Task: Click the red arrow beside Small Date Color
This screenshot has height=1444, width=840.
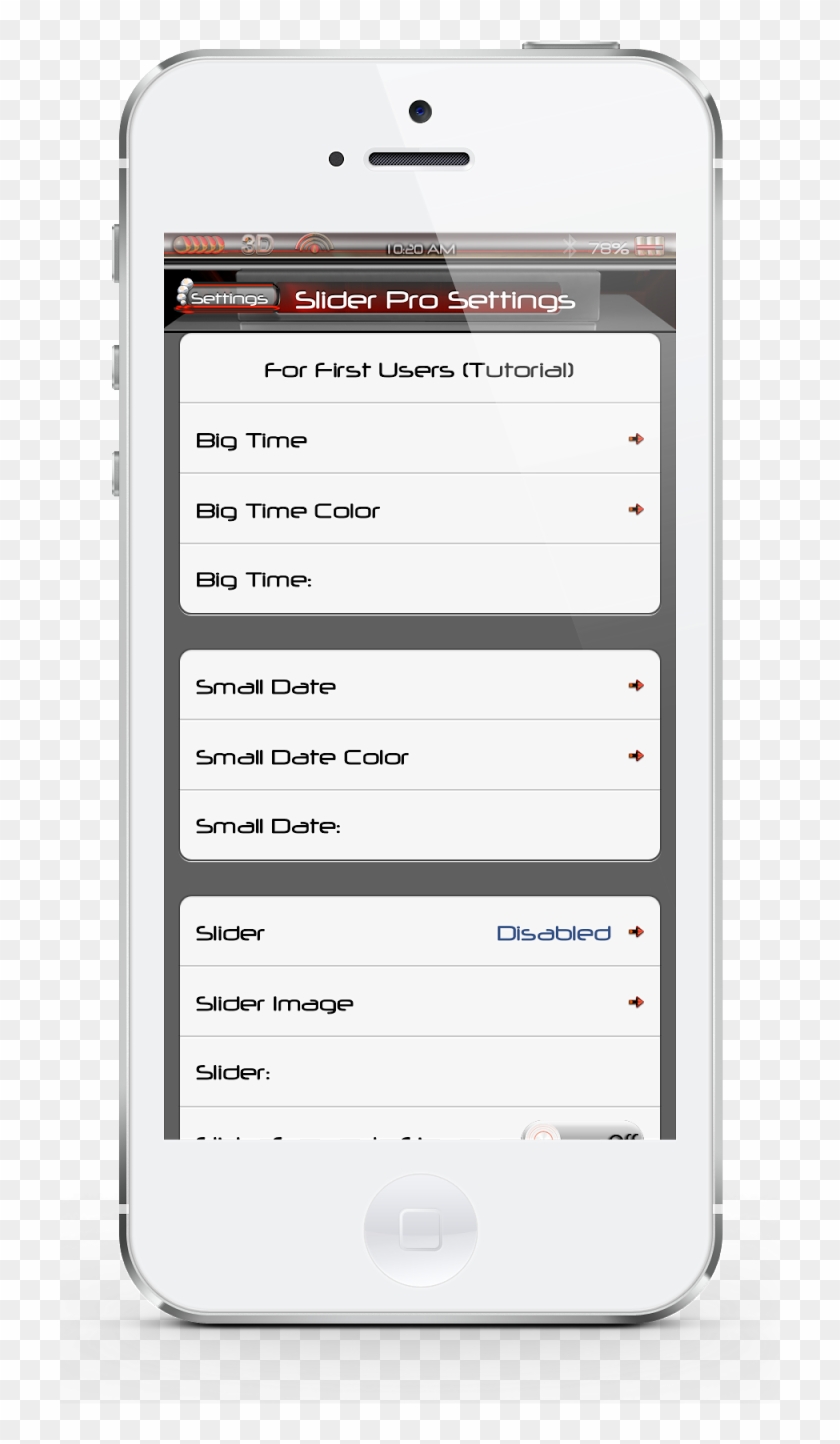Action: click(637, 757)
